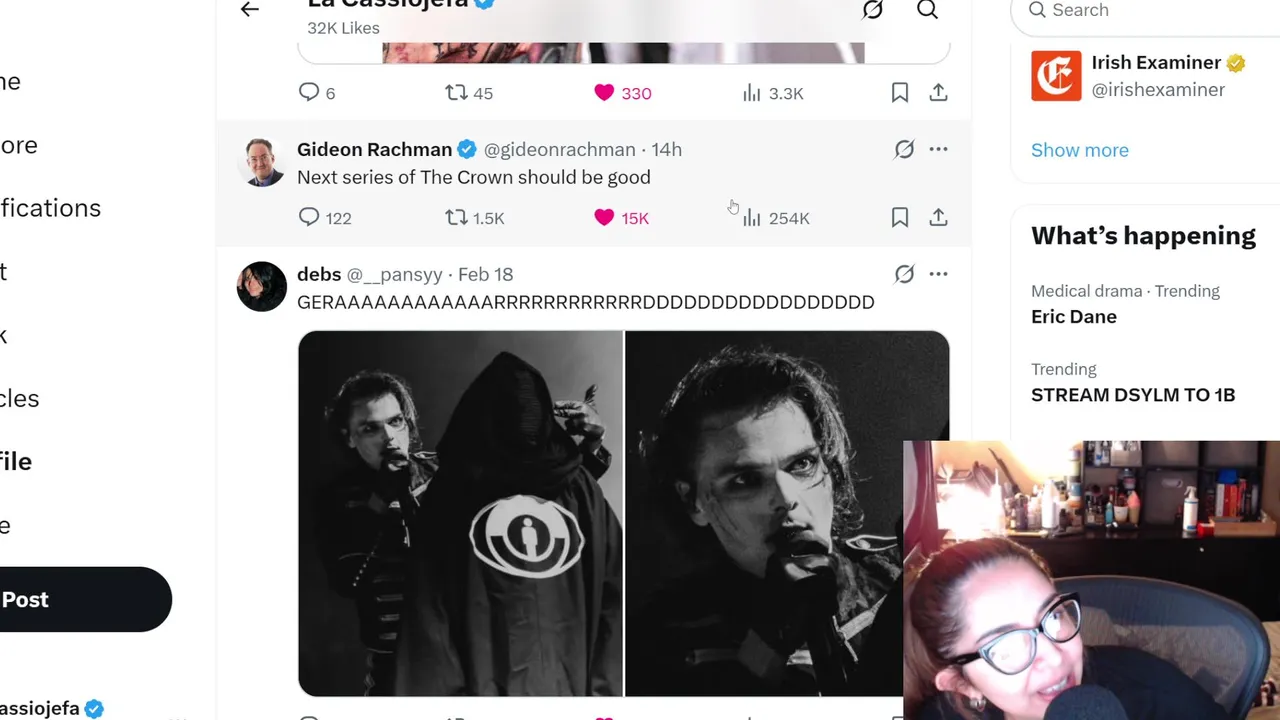
Task: Share Gideon Rachman's post
Action: (x=938, y=217)
